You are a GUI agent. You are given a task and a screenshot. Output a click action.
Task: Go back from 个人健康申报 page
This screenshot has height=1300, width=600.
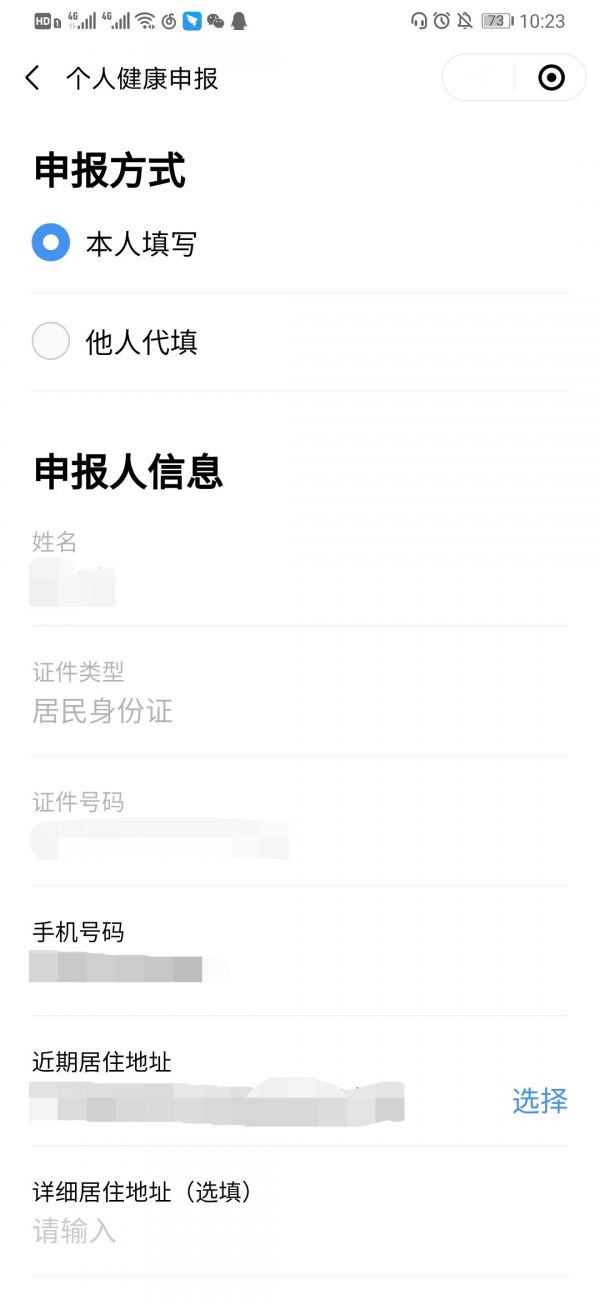(33, 78)
